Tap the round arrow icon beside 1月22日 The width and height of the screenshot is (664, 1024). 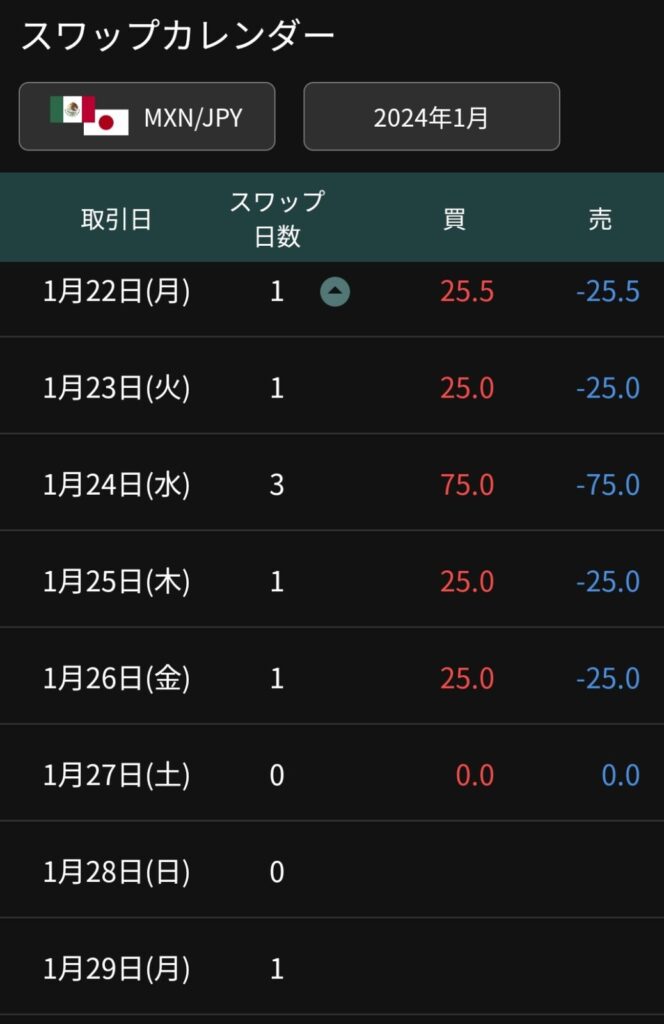point(335,292)
